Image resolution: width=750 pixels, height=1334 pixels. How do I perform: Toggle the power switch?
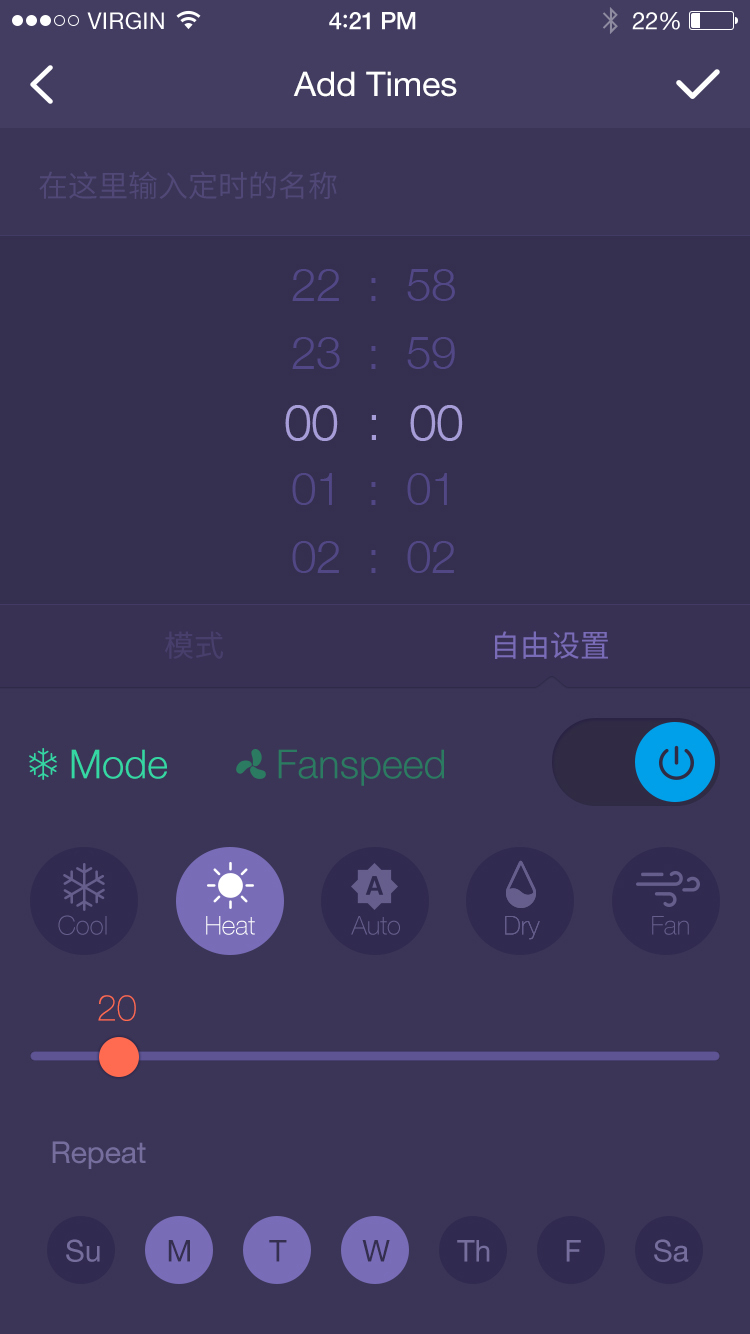click(x=636, y=762)
